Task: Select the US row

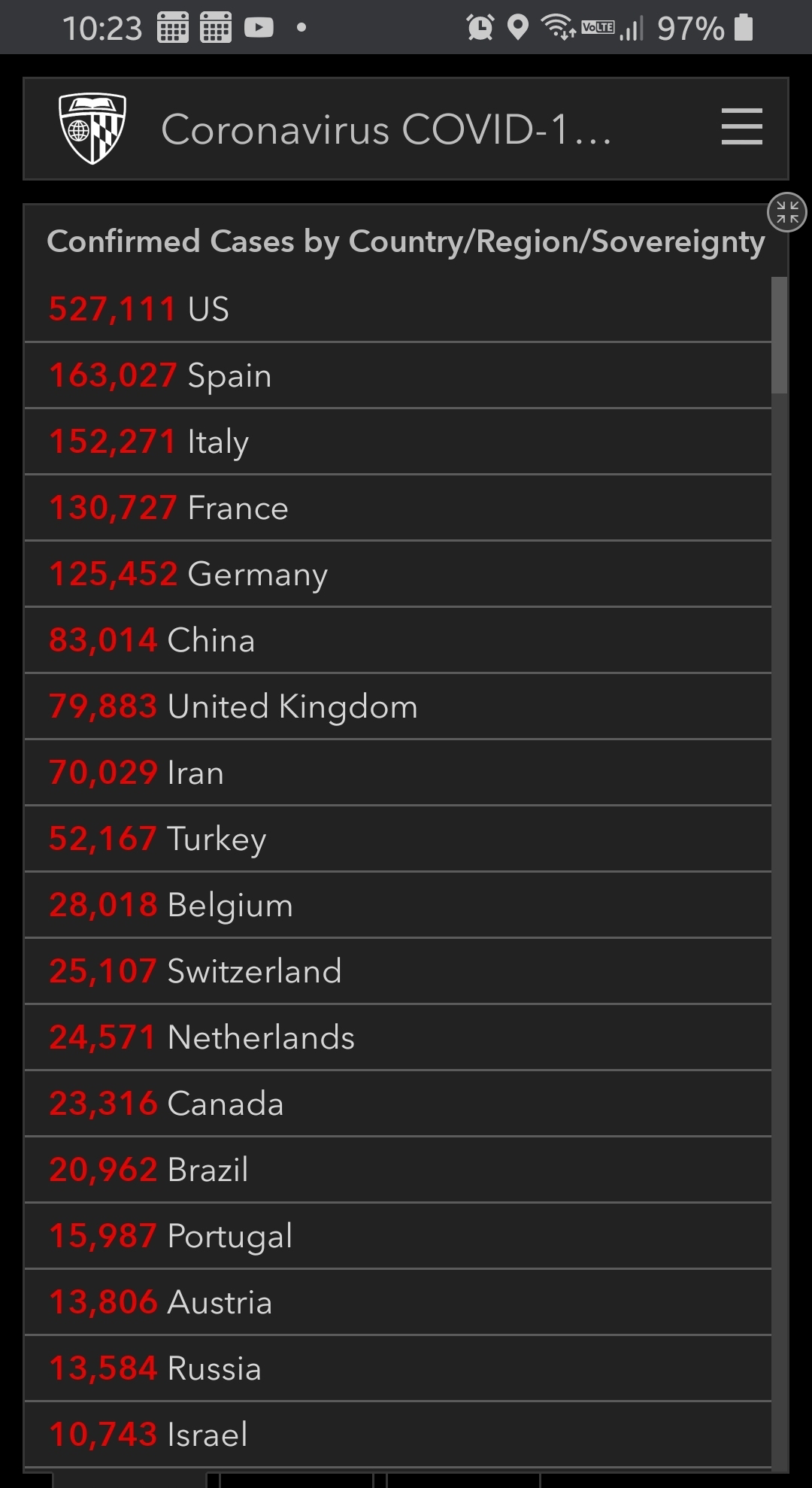Action: point(398,309)
